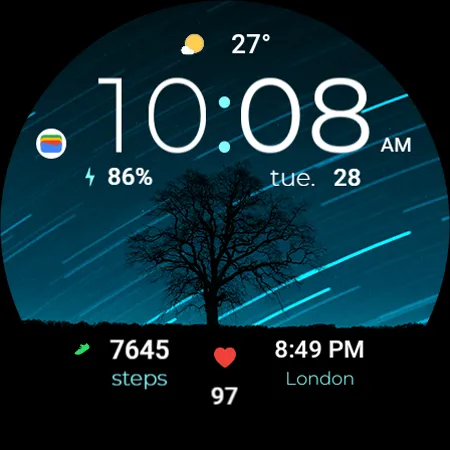
Task: Open the calendar from tue. 28 date
Action: tap(315, 178)
